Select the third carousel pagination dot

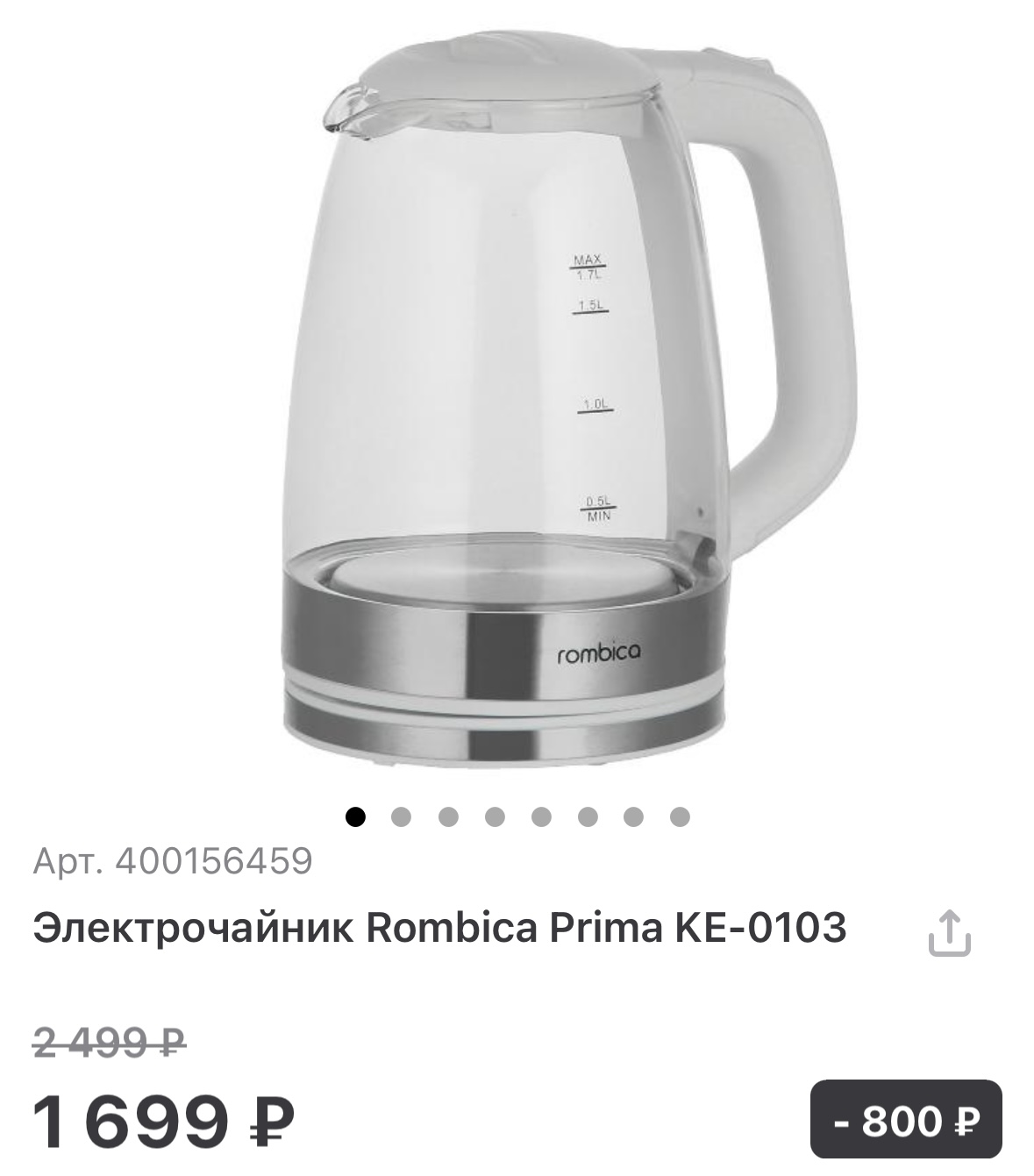click(x=447, y=816)
